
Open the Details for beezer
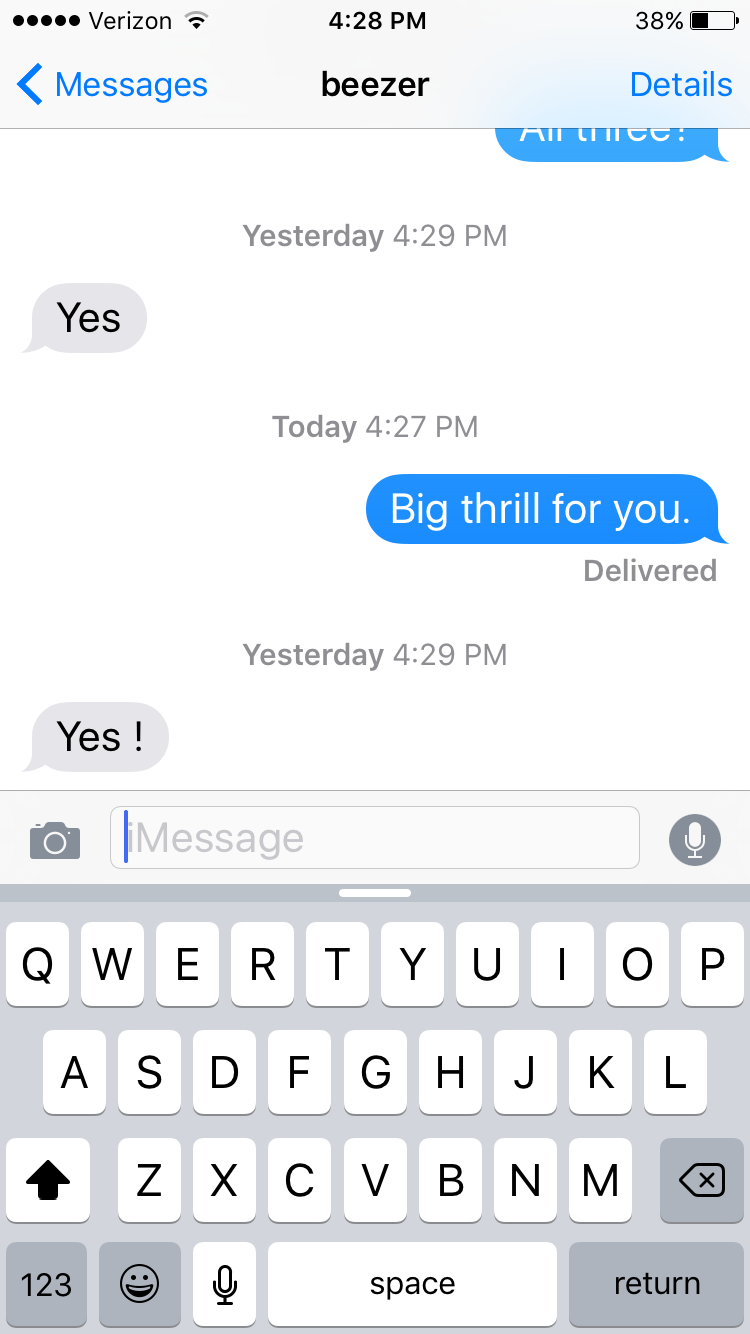pos(681,85)
